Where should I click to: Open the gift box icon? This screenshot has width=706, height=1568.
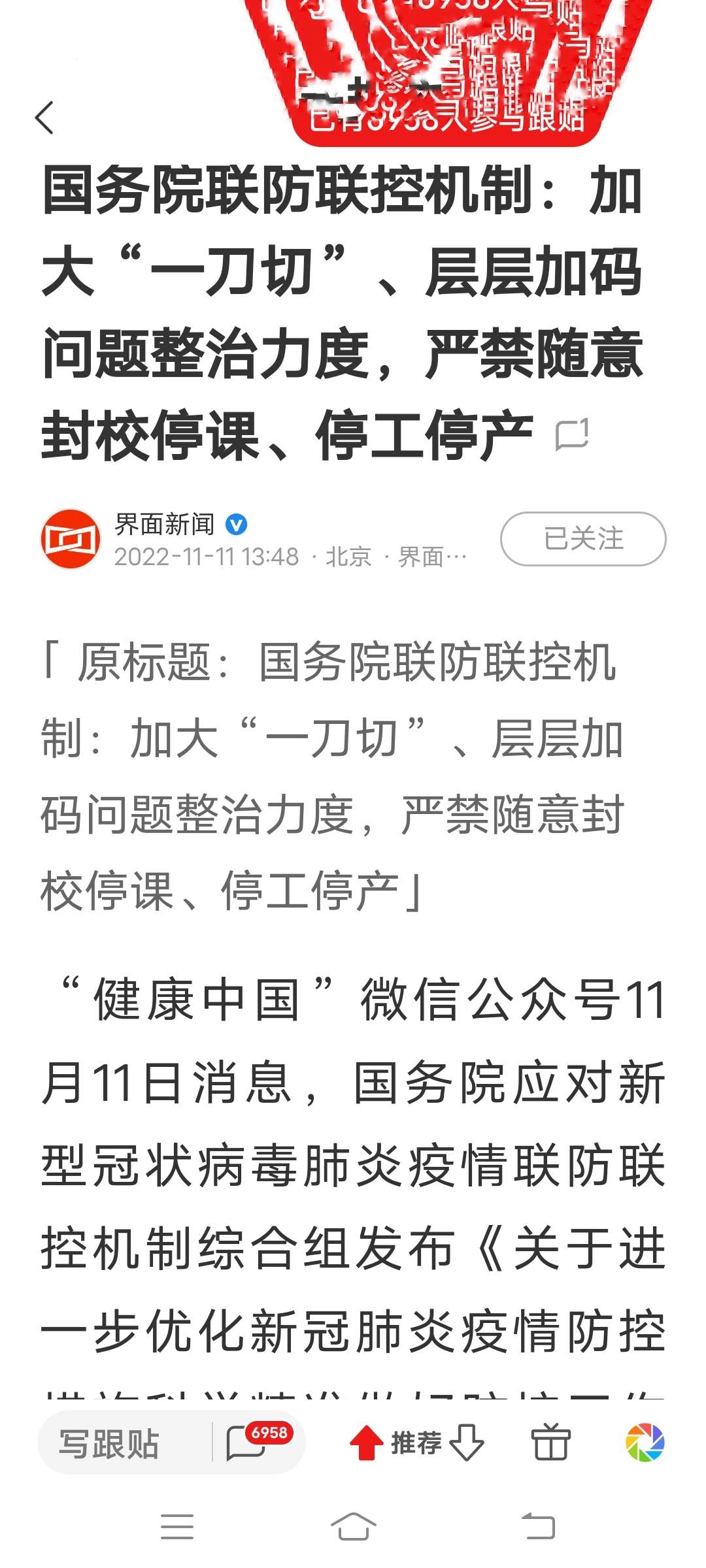(550, 1442)
